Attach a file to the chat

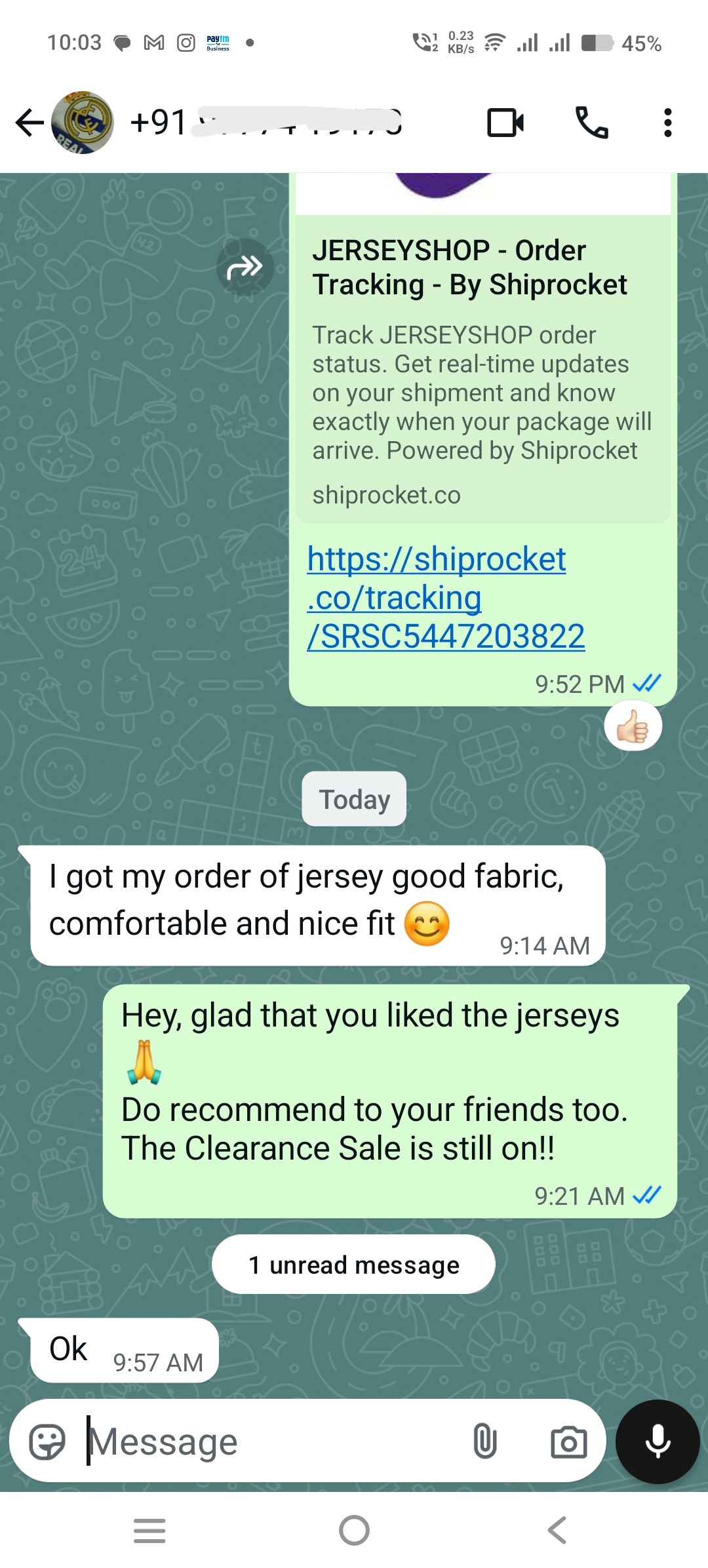tap(484, 1442)
